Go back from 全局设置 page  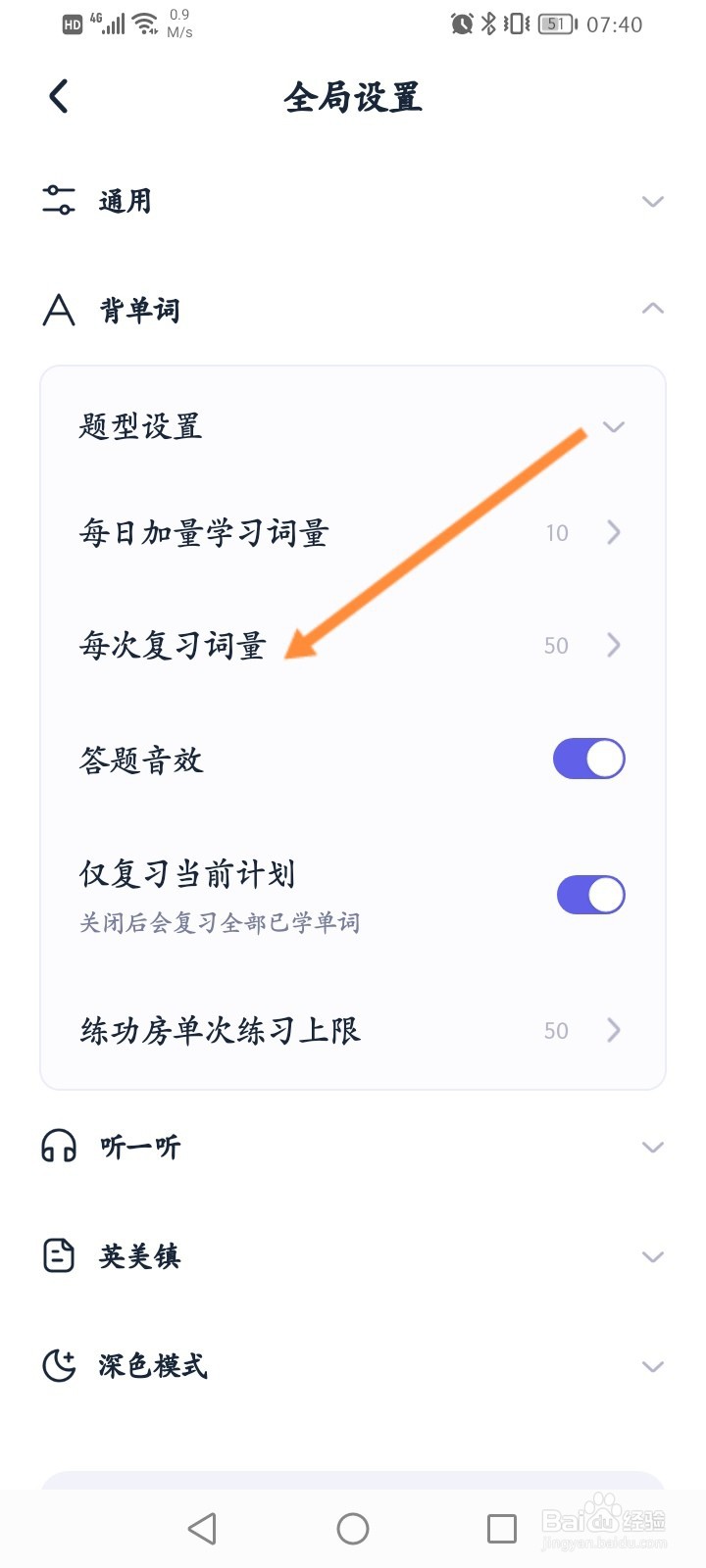[x=59, y=97]
